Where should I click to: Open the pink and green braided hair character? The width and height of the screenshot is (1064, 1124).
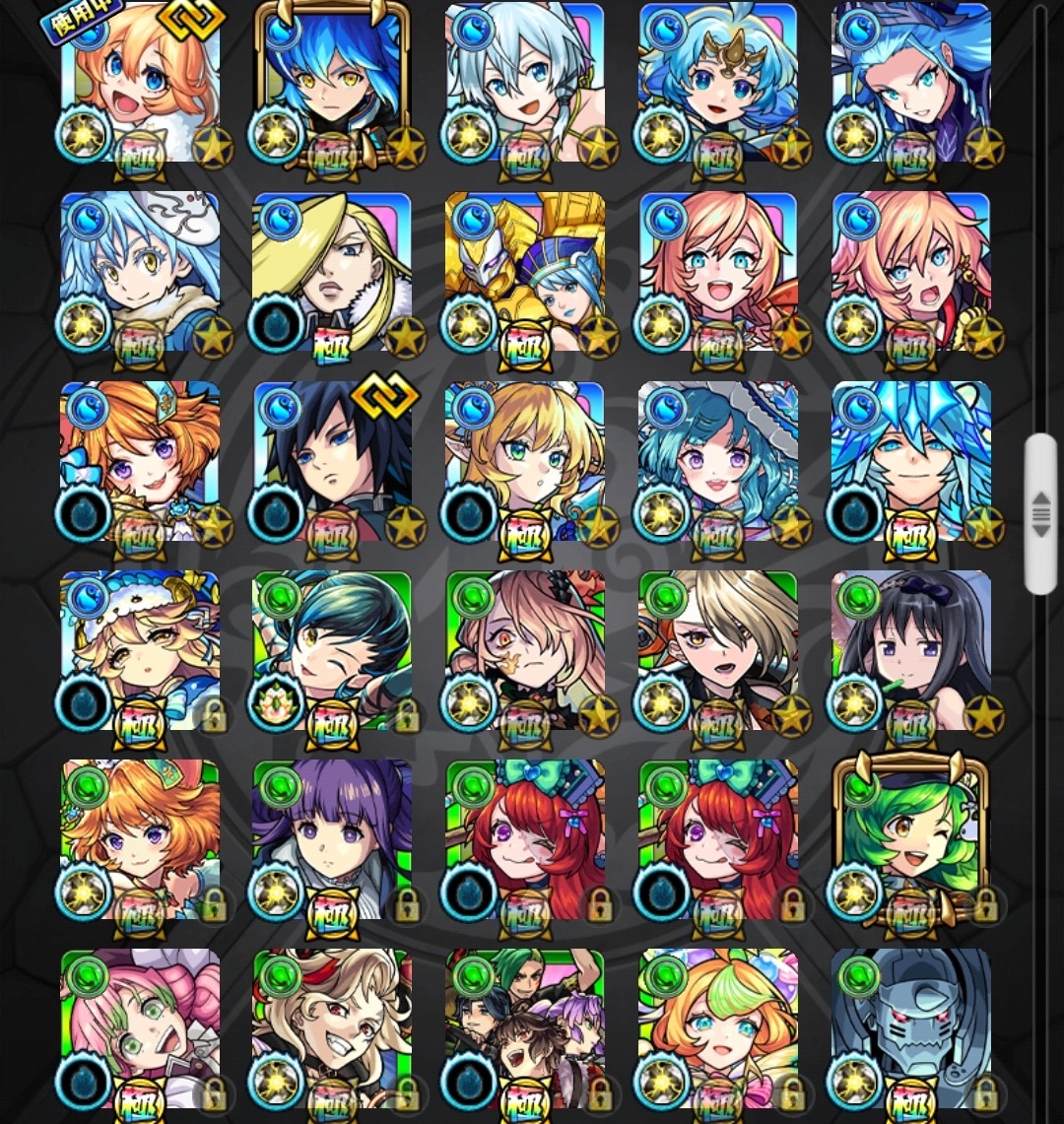click(x=140, y=1029)
